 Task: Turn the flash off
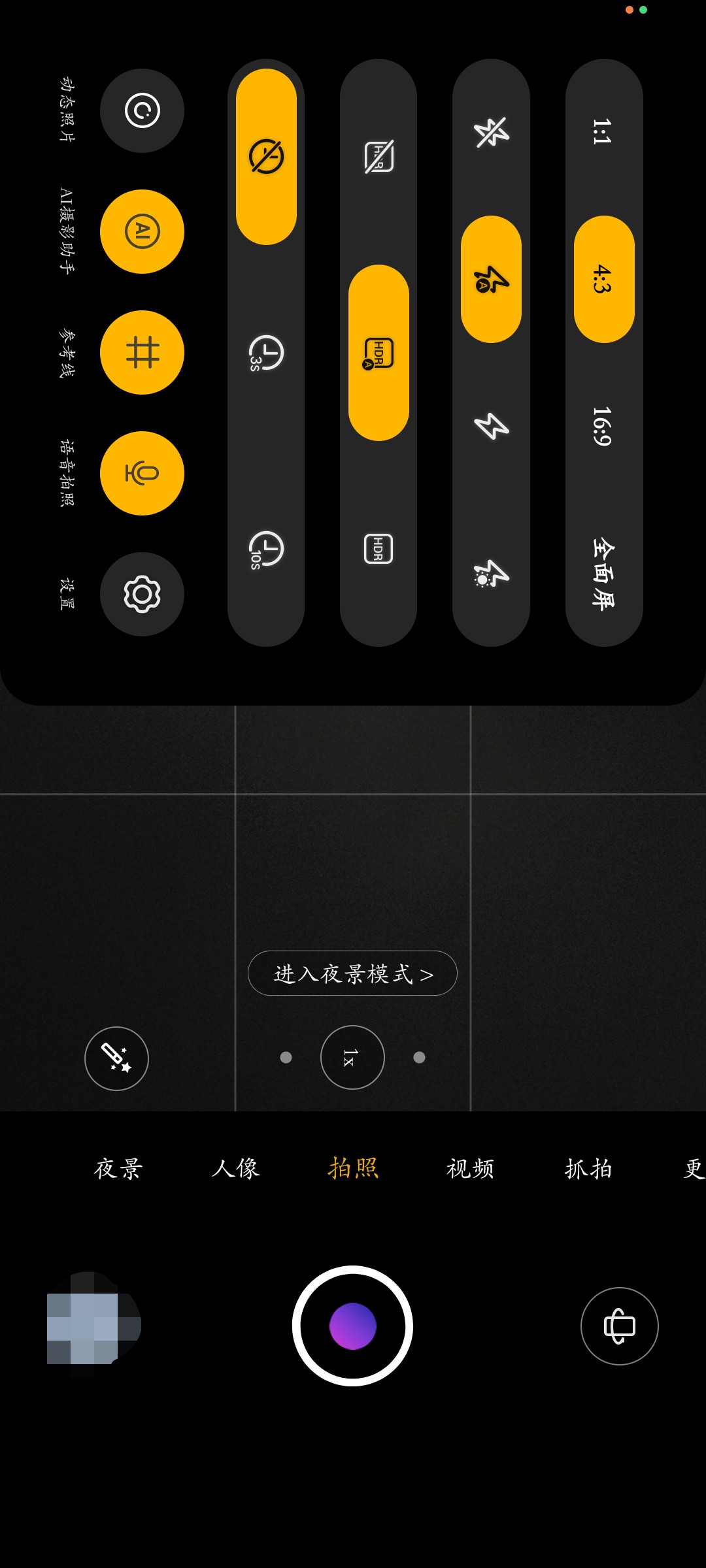[491, 132]
